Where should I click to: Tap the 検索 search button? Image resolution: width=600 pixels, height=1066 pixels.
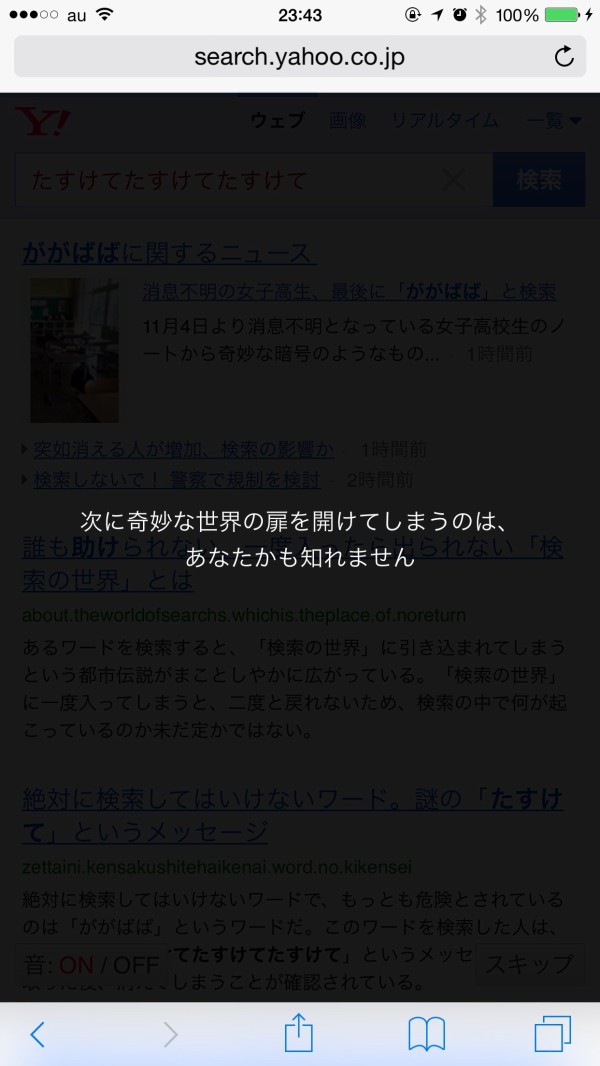539,179
